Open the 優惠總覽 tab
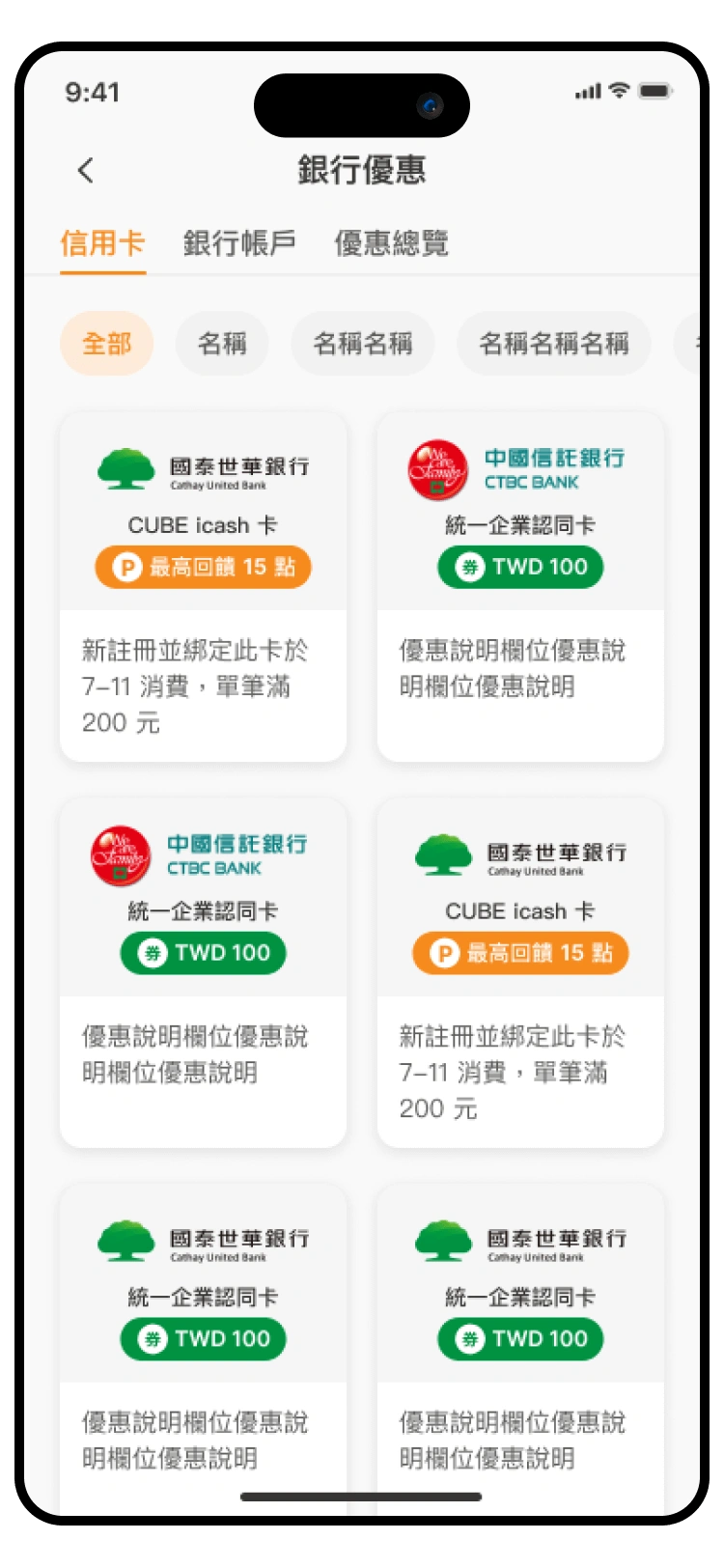This screenshot has height=1568, width=724. (x=391, y=243)
